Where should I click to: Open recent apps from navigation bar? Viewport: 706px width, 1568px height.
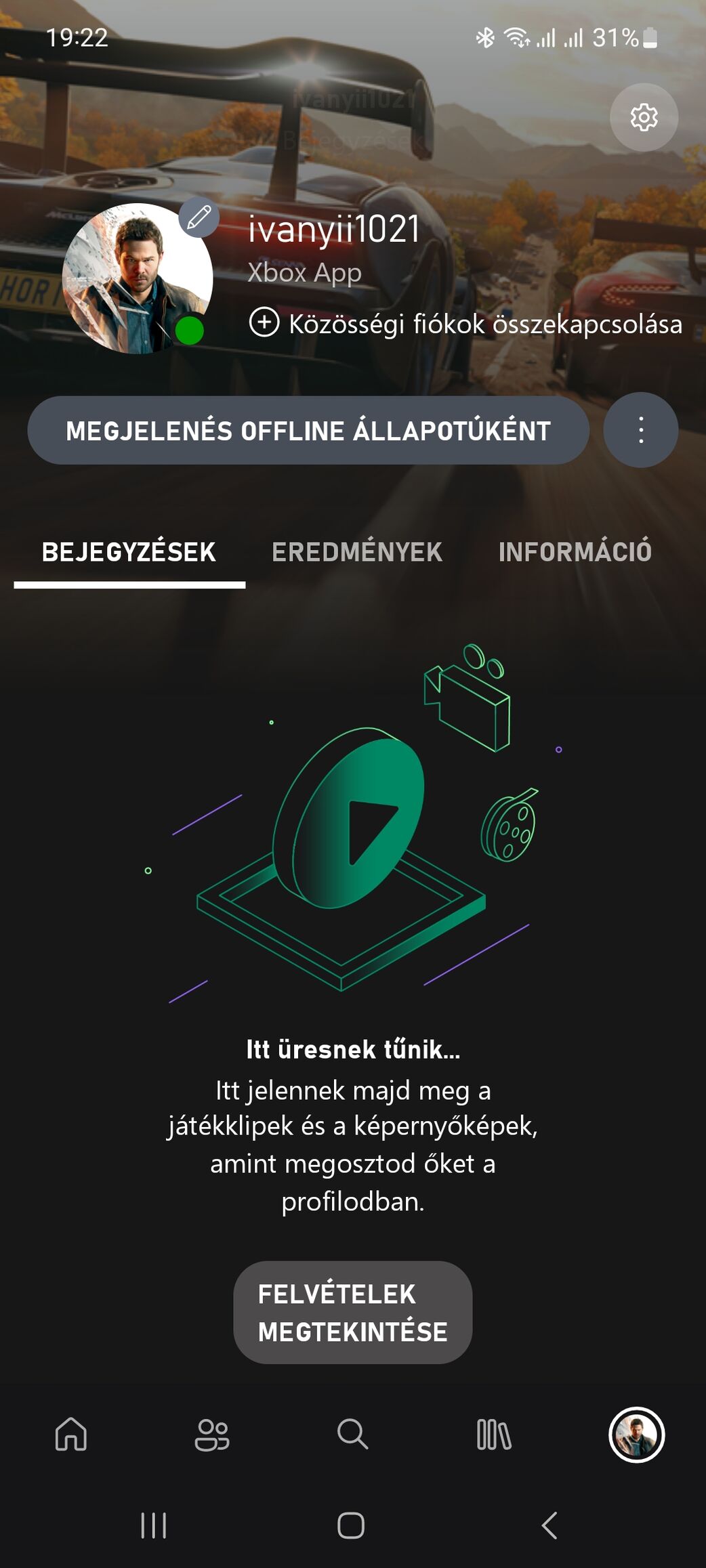[154, 1525]
